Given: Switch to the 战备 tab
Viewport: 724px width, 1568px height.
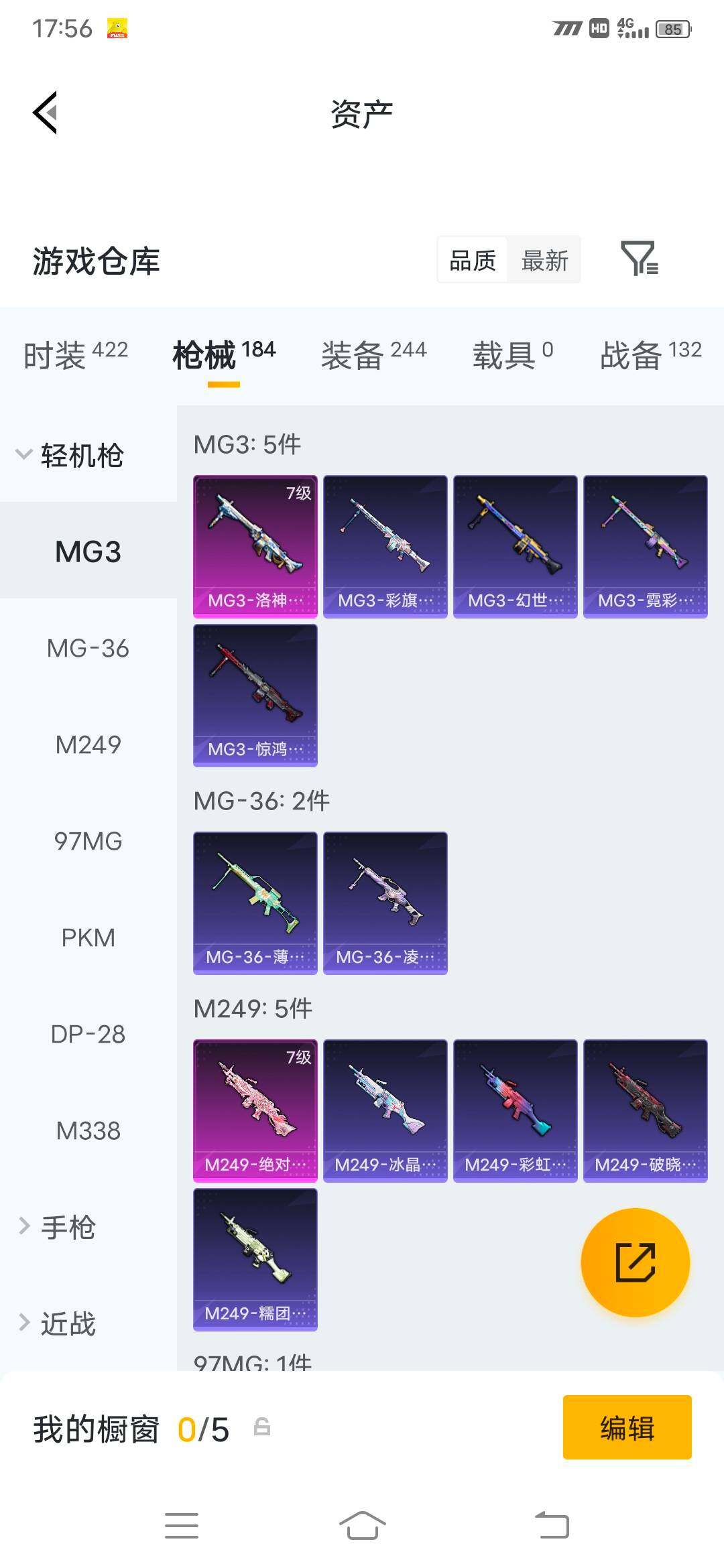Looking at the screenshot, I should pos(651,354).
